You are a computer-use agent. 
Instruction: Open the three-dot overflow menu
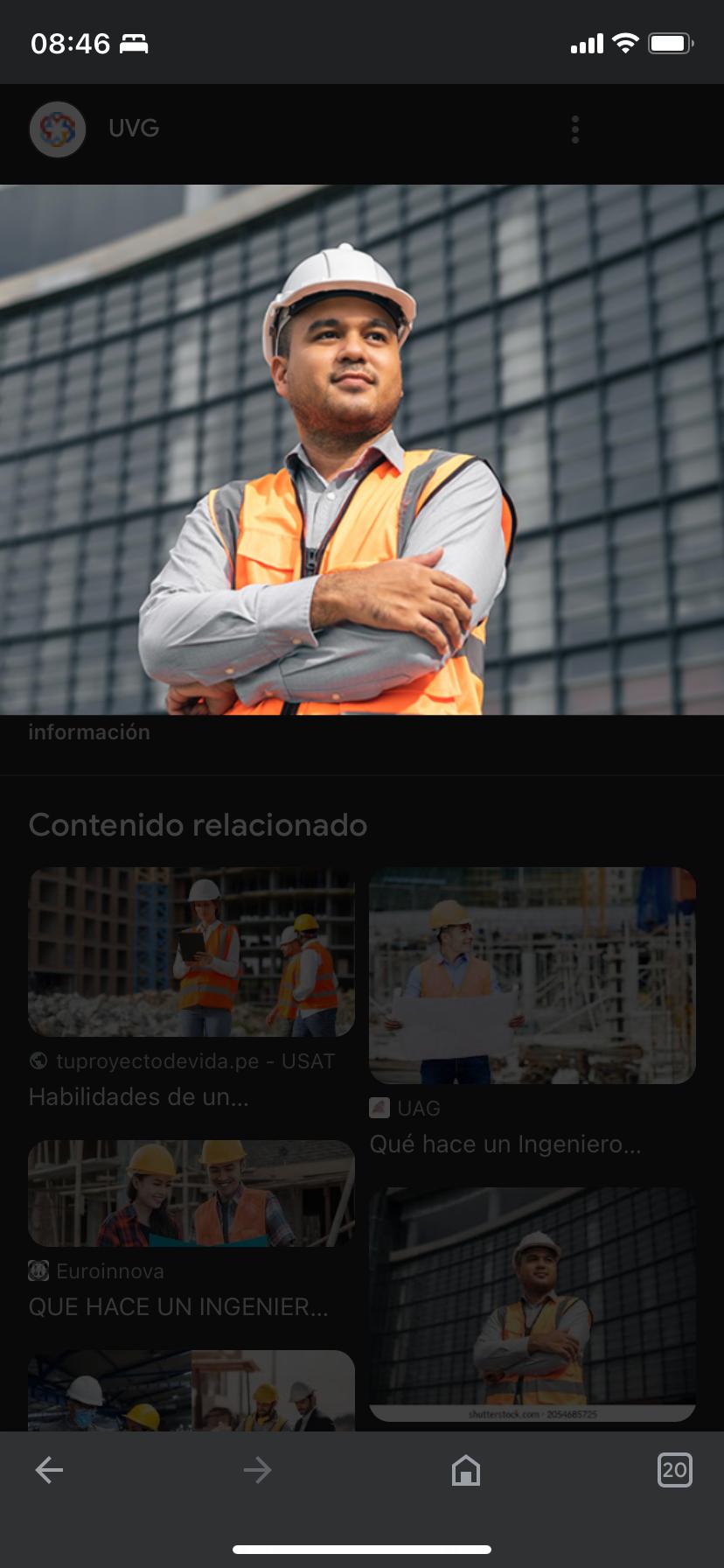coord(574,129)
